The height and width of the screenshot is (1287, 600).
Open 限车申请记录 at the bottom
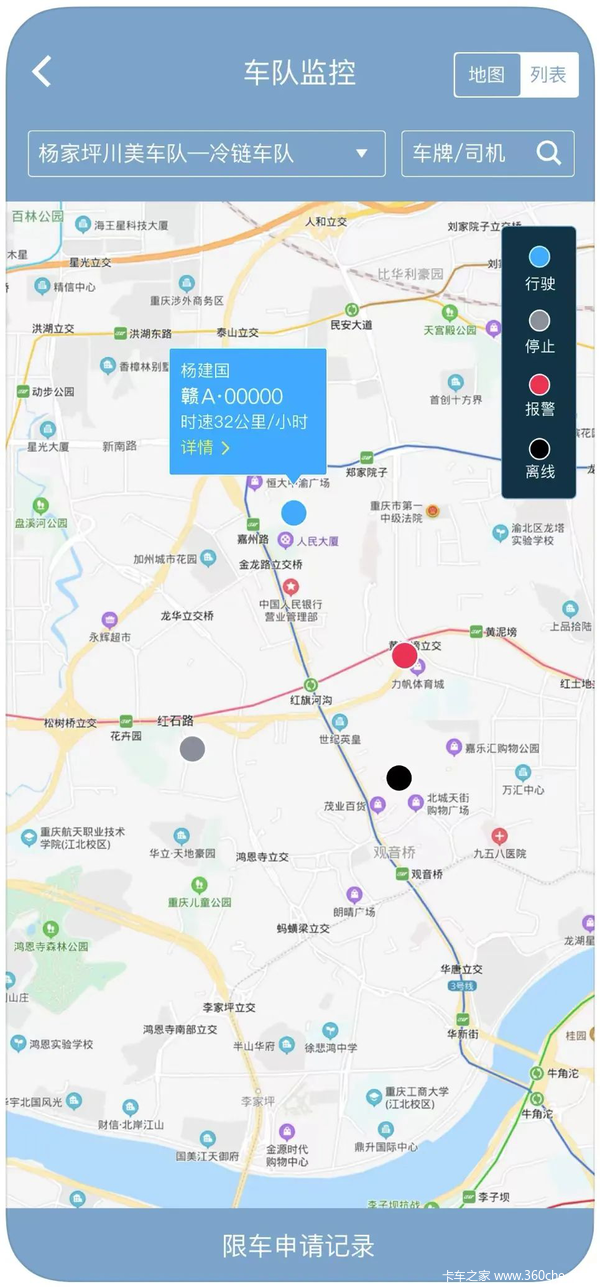pyautogui.click(x=299, y=1245)
